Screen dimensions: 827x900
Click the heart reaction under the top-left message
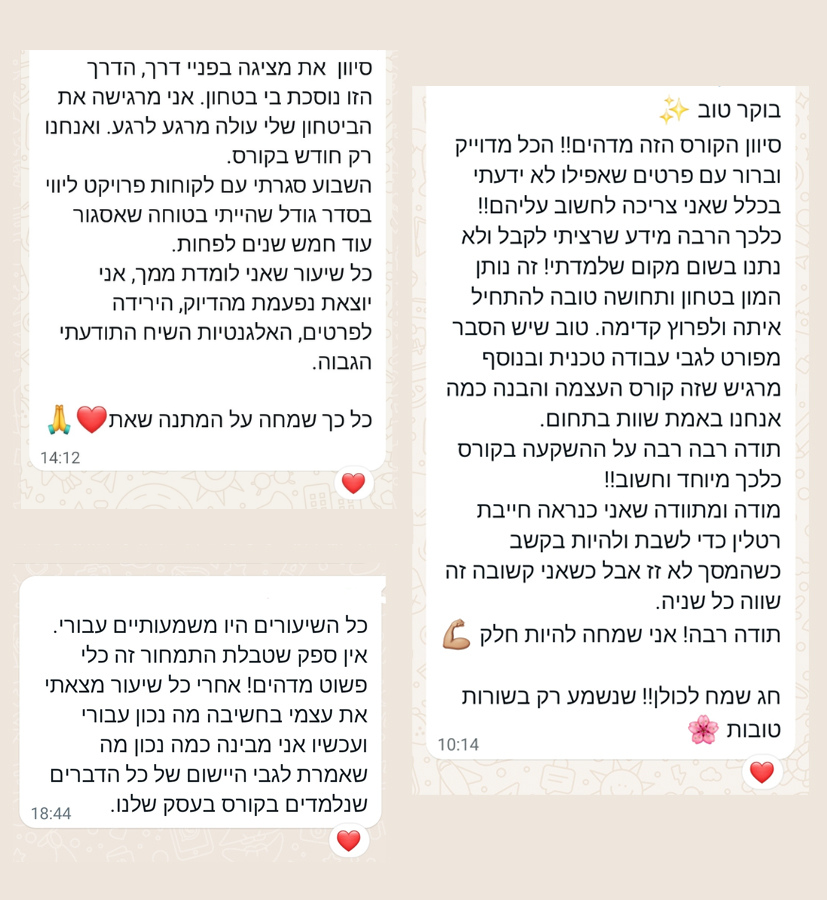pyautogui.click(x=351, y=483)
